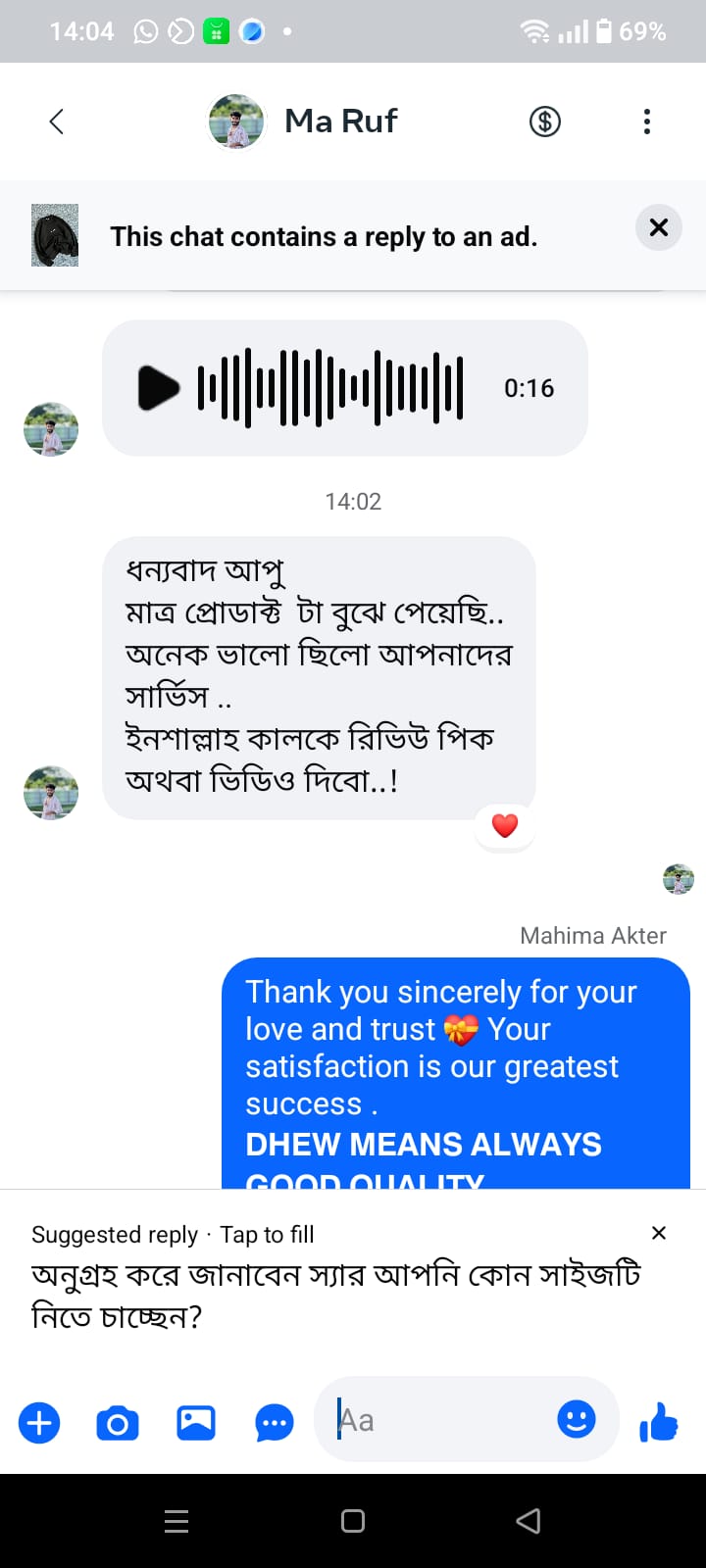This screenshot has height=1568, width=706.
Task: Play the 0:16 voice message
Action: pos(159,388)
